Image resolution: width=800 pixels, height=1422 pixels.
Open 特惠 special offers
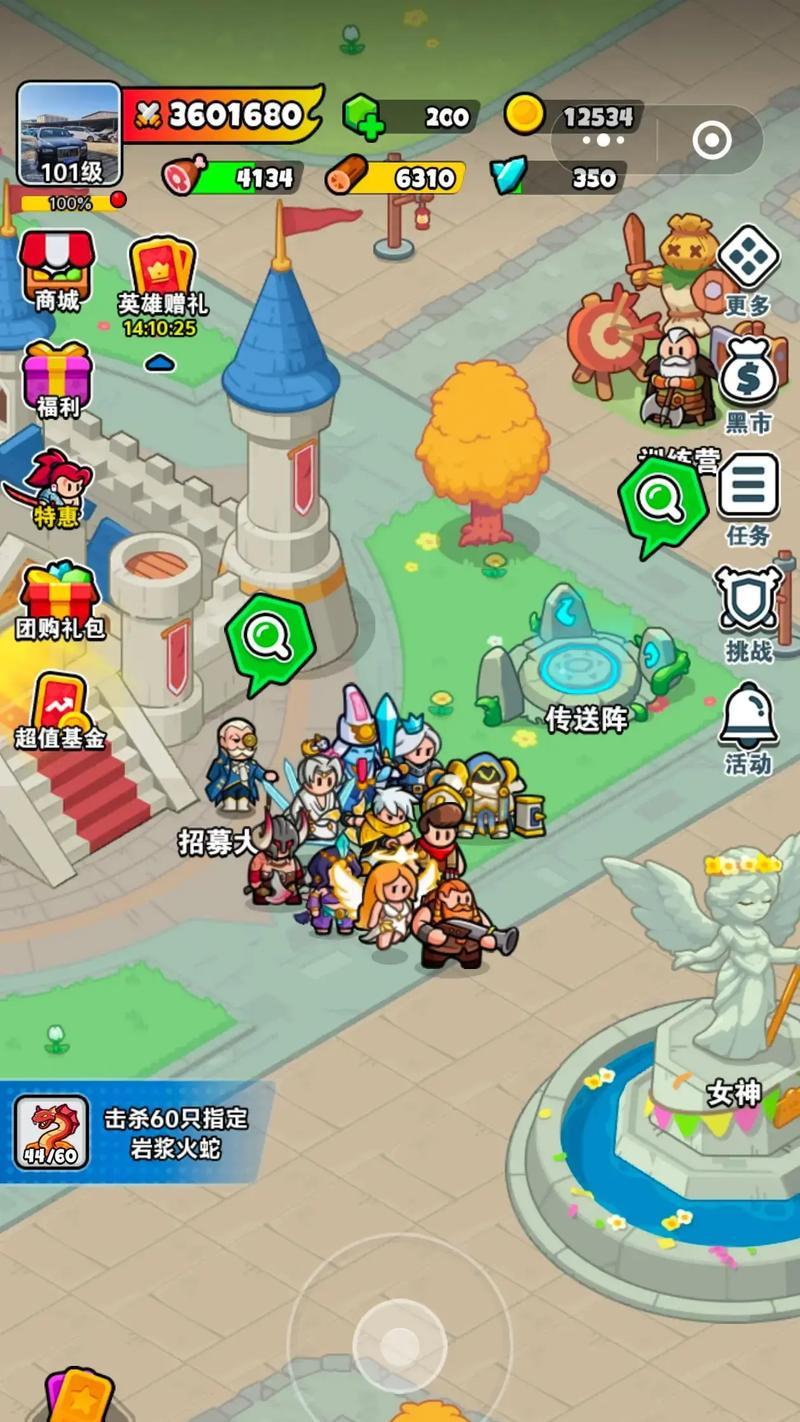[57, 487]
